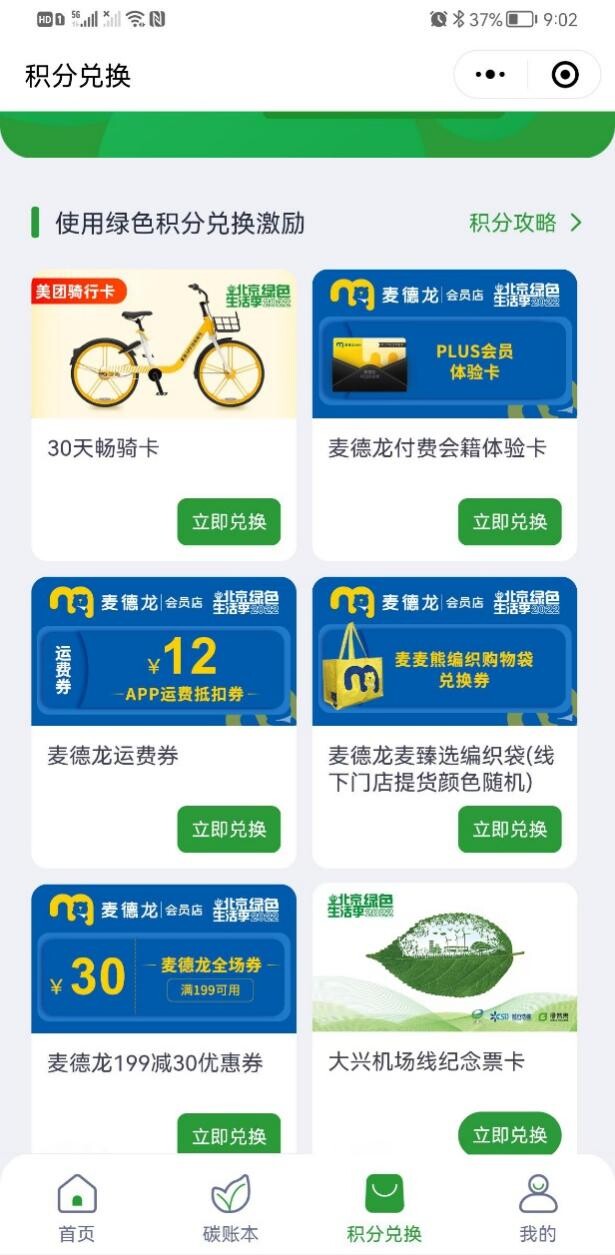View the ¥30 麦德龙全场券 card
Screen dimensions: 615x1255
(x=164, y=958)
